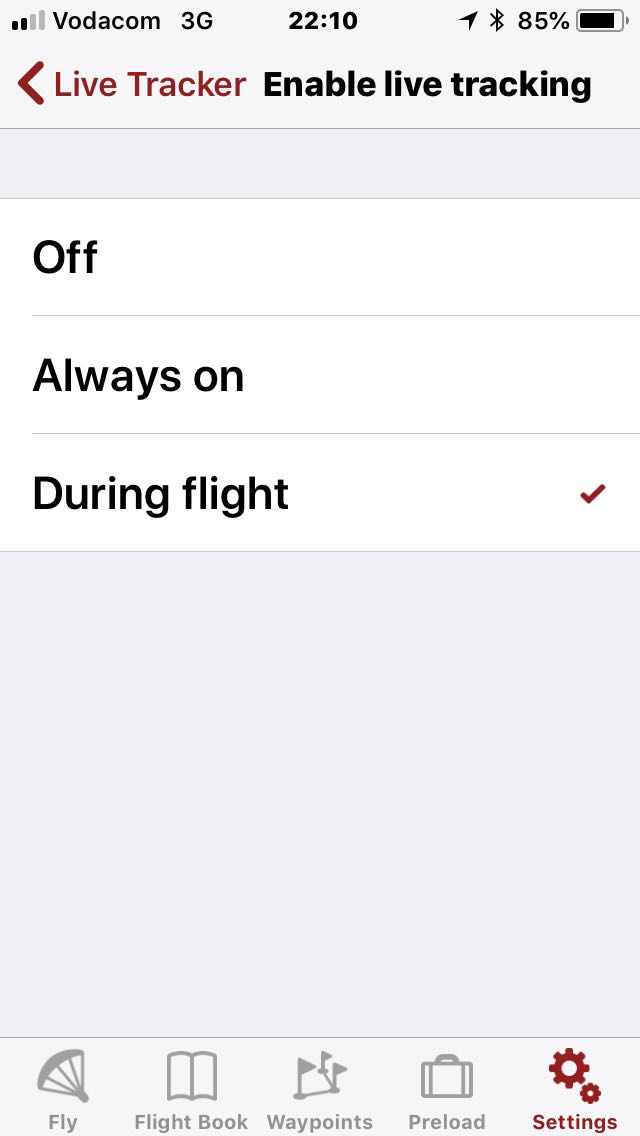
Task: Select the During flight option
Action: tap(320, 494)
